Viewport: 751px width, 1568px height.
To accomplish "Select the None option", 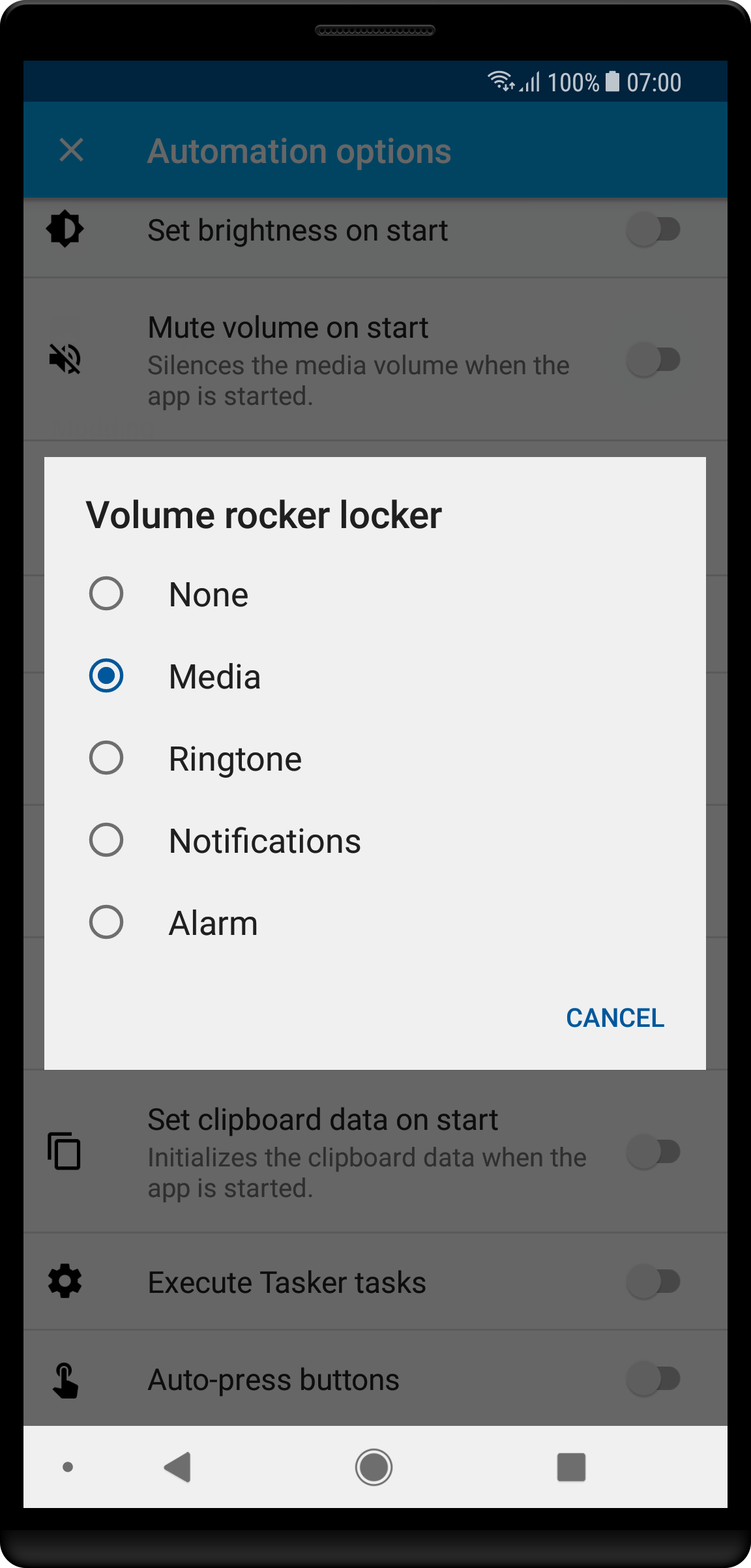I will (x=106, y=594).
